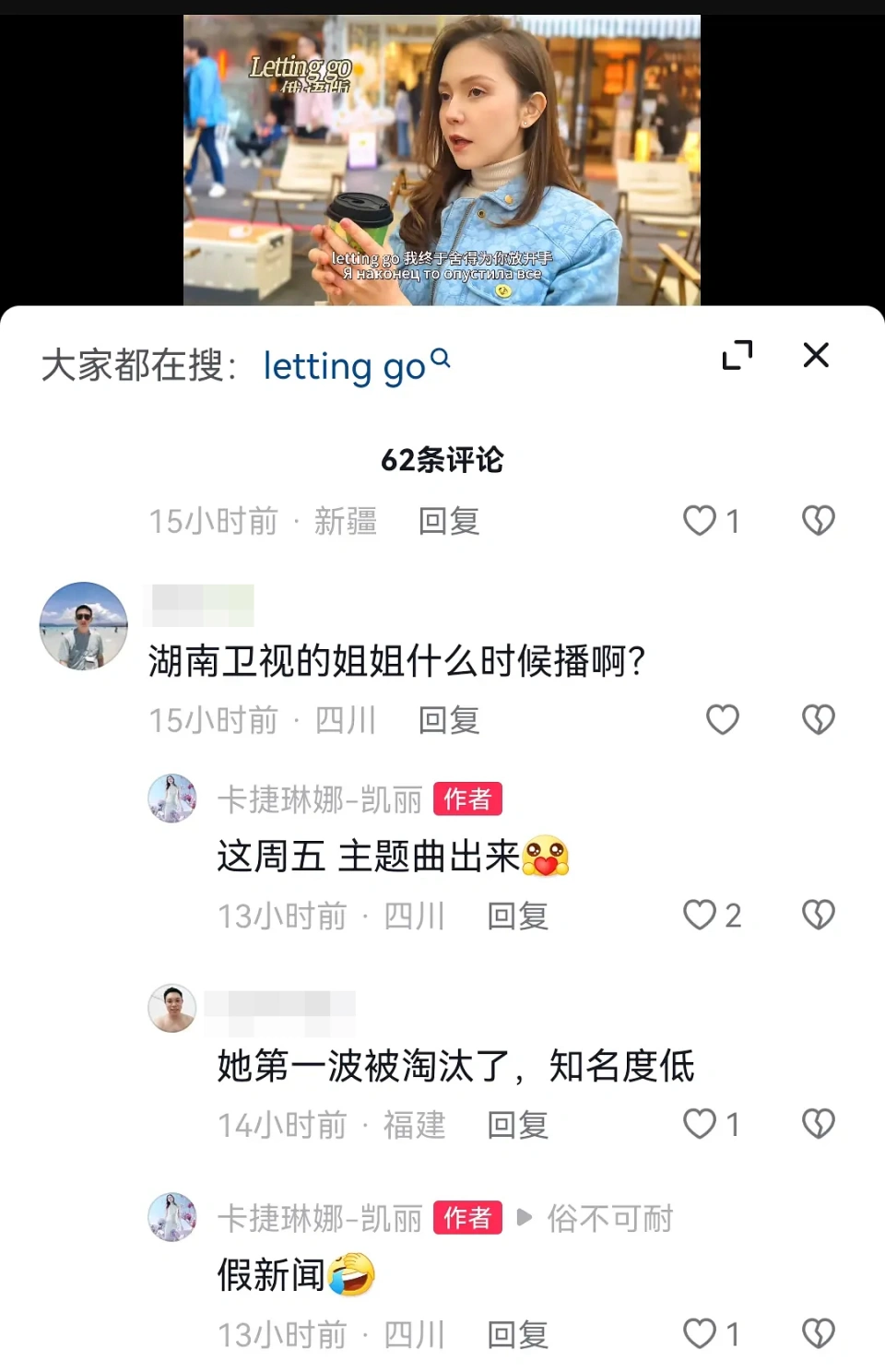Open avatar of the 湖南卫视 commenter
This screenshot has width=885, height=1372.
(84, 626)
